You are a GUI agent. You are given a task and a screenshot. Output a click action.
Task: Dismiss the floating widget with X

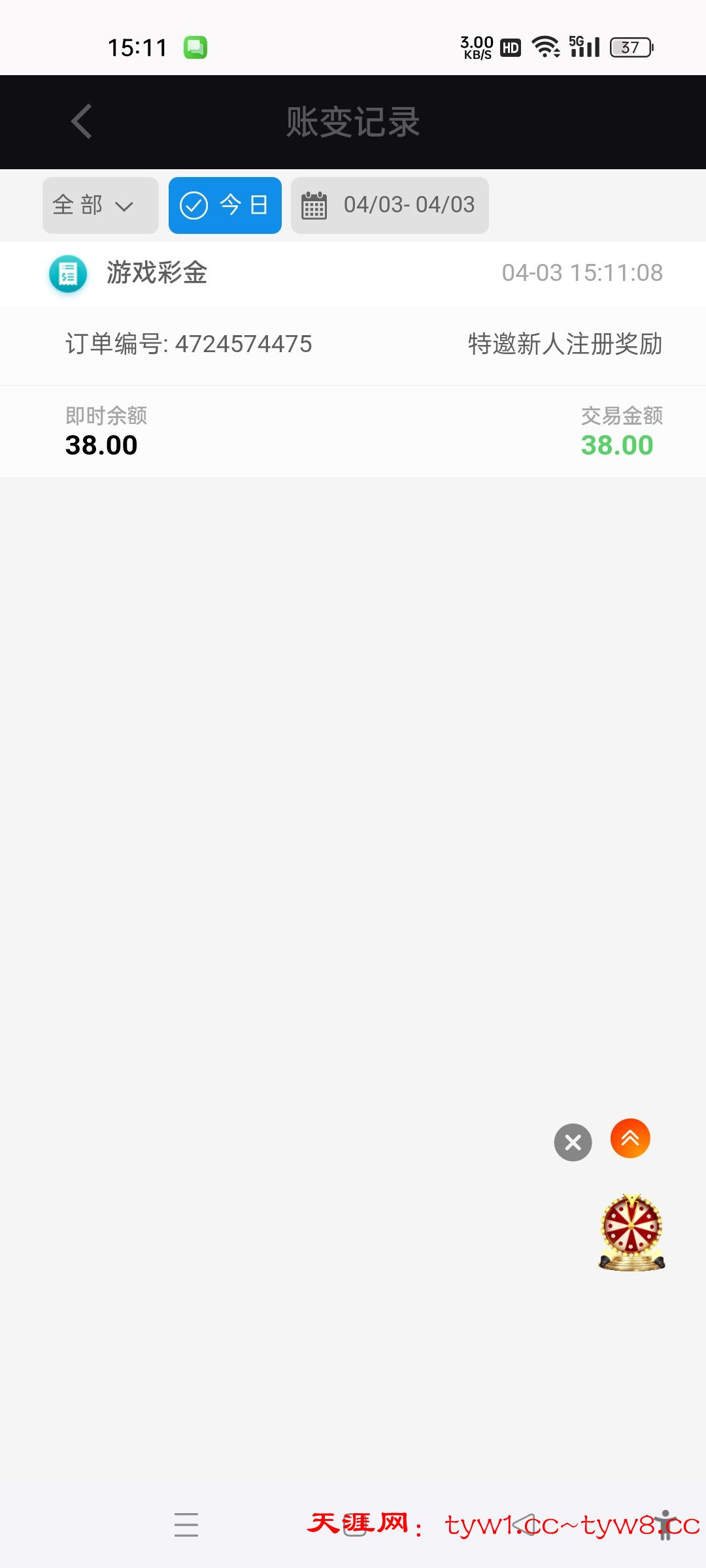(x=573, y=1142)
